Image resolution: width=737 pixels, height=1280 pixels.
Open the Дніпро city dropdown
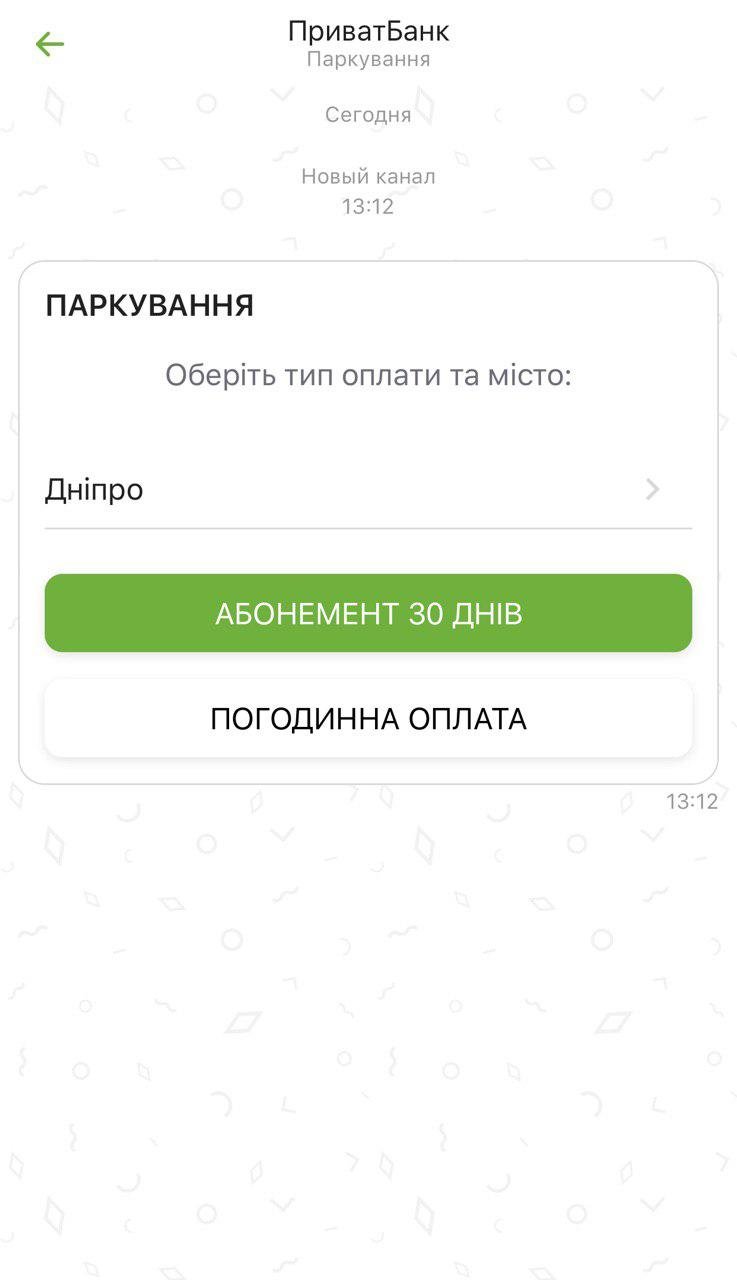point(368,489)
